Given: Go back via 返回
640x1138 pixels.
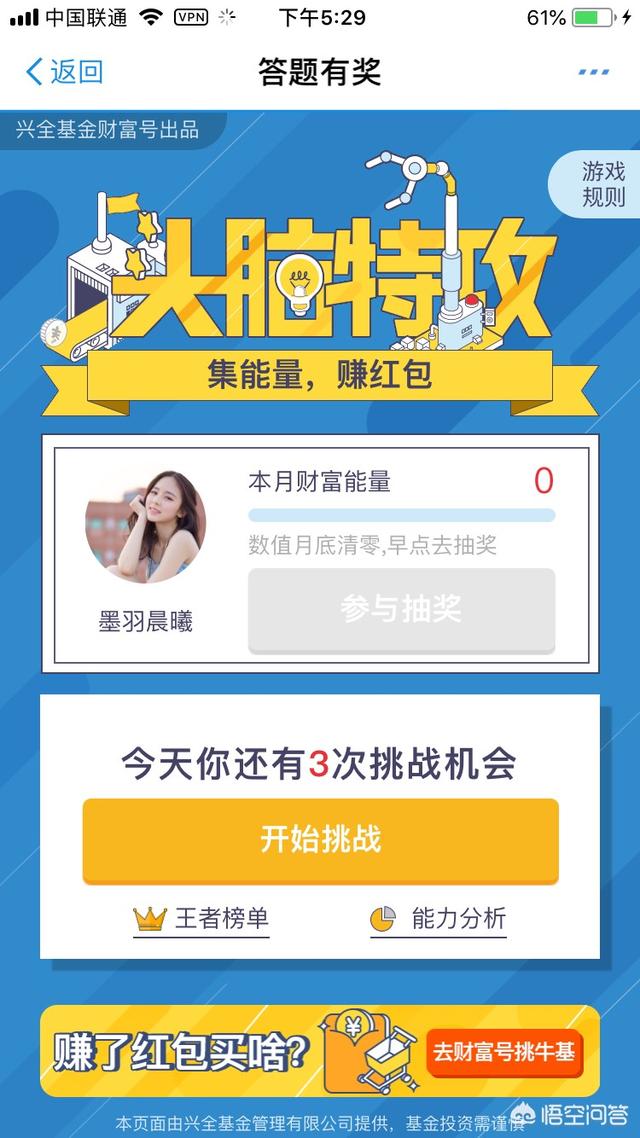Looking at the screenshot, I should (x=64, y=72).
